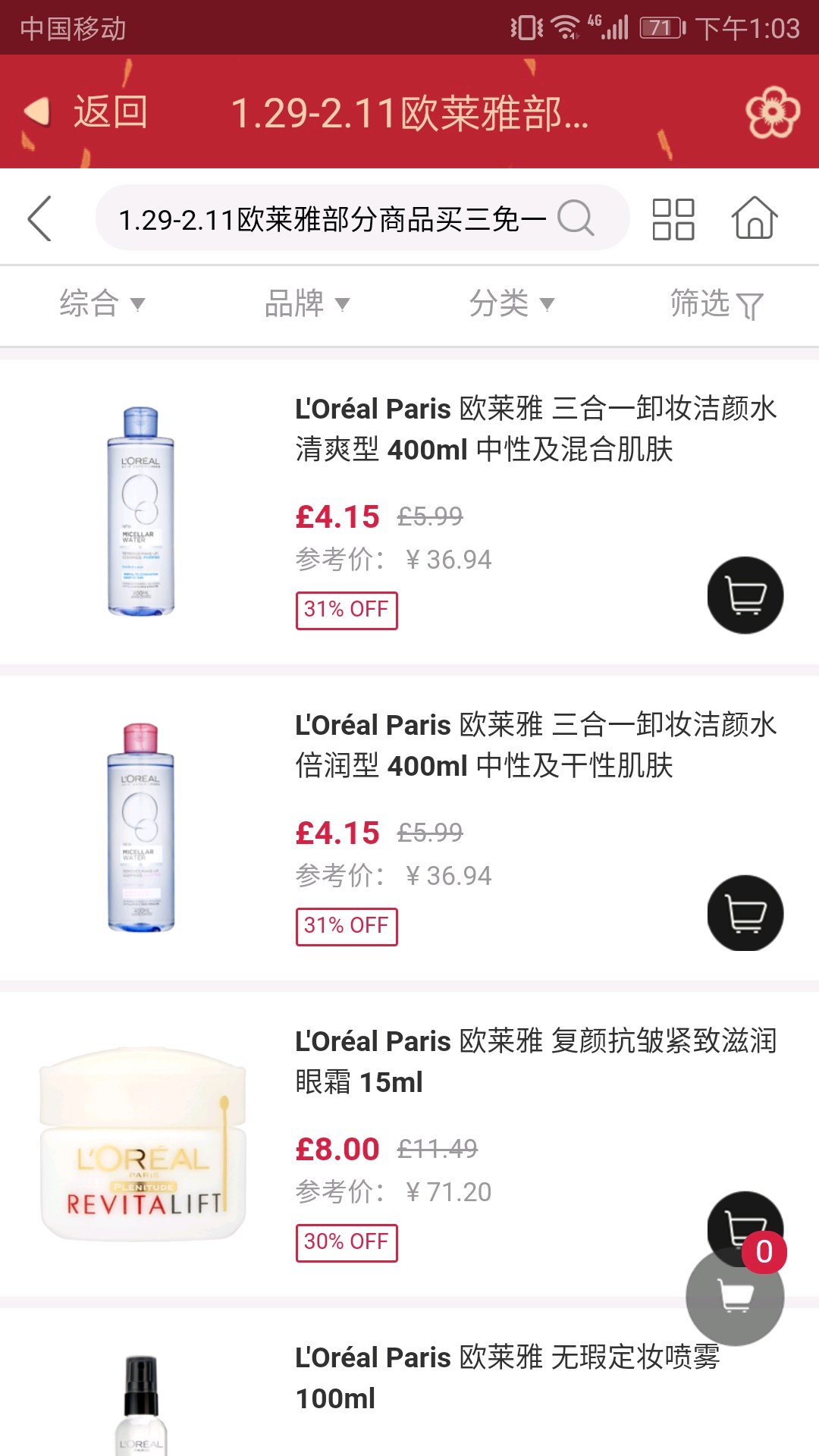Expand the 品牌 brand dropdown
Screen dimensions: 819x1456
click(306, 304)
